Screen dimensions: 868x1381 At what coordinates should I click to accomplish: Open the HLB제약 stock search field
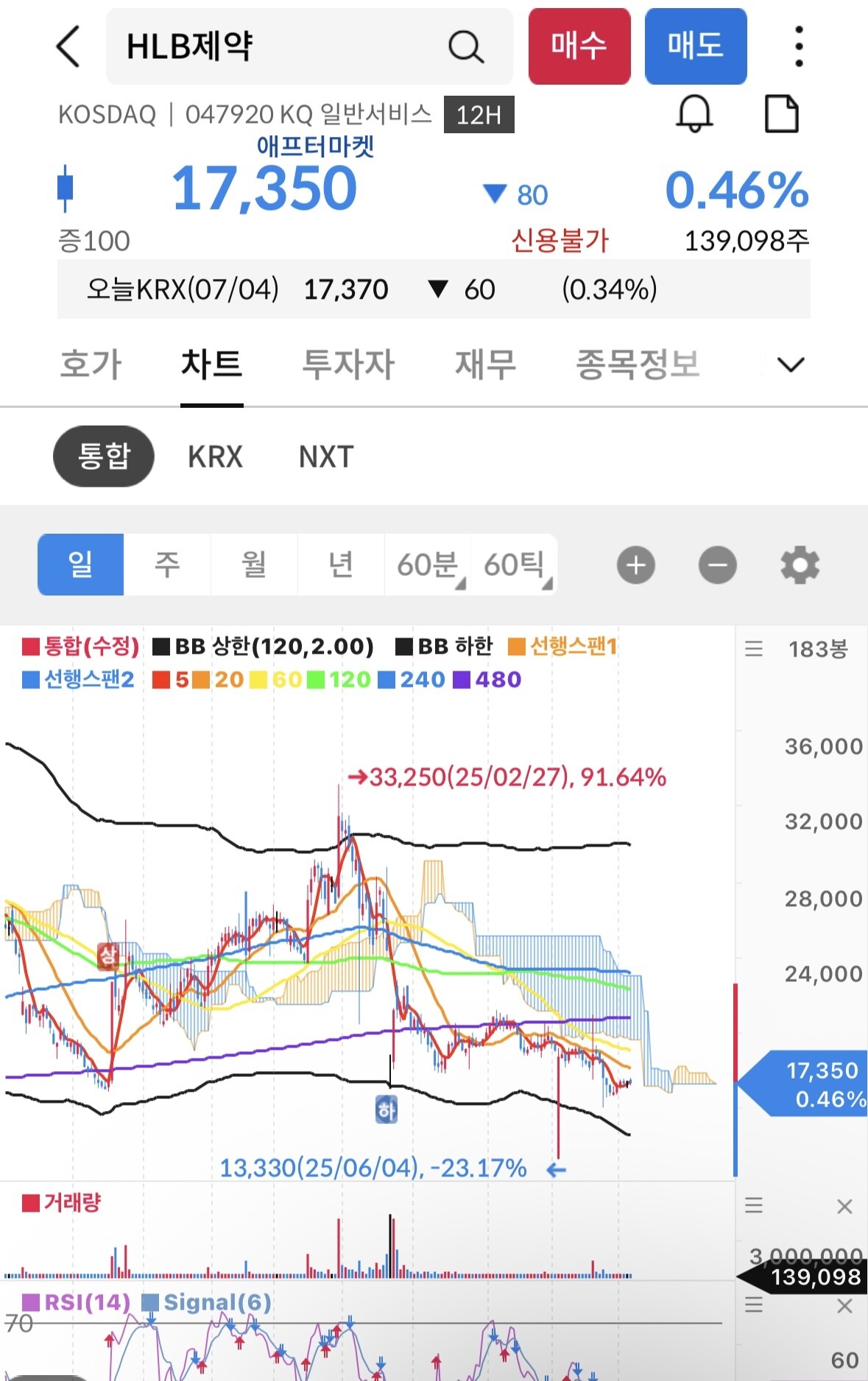(294, 46)
